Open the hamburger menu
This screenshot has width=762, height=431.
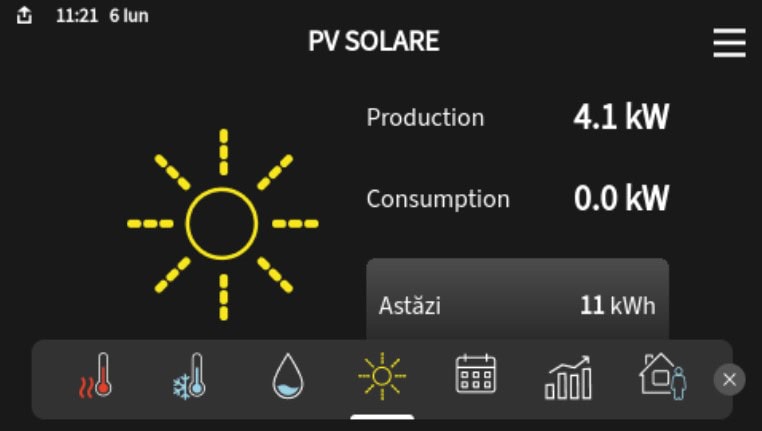tap(729, 43)
